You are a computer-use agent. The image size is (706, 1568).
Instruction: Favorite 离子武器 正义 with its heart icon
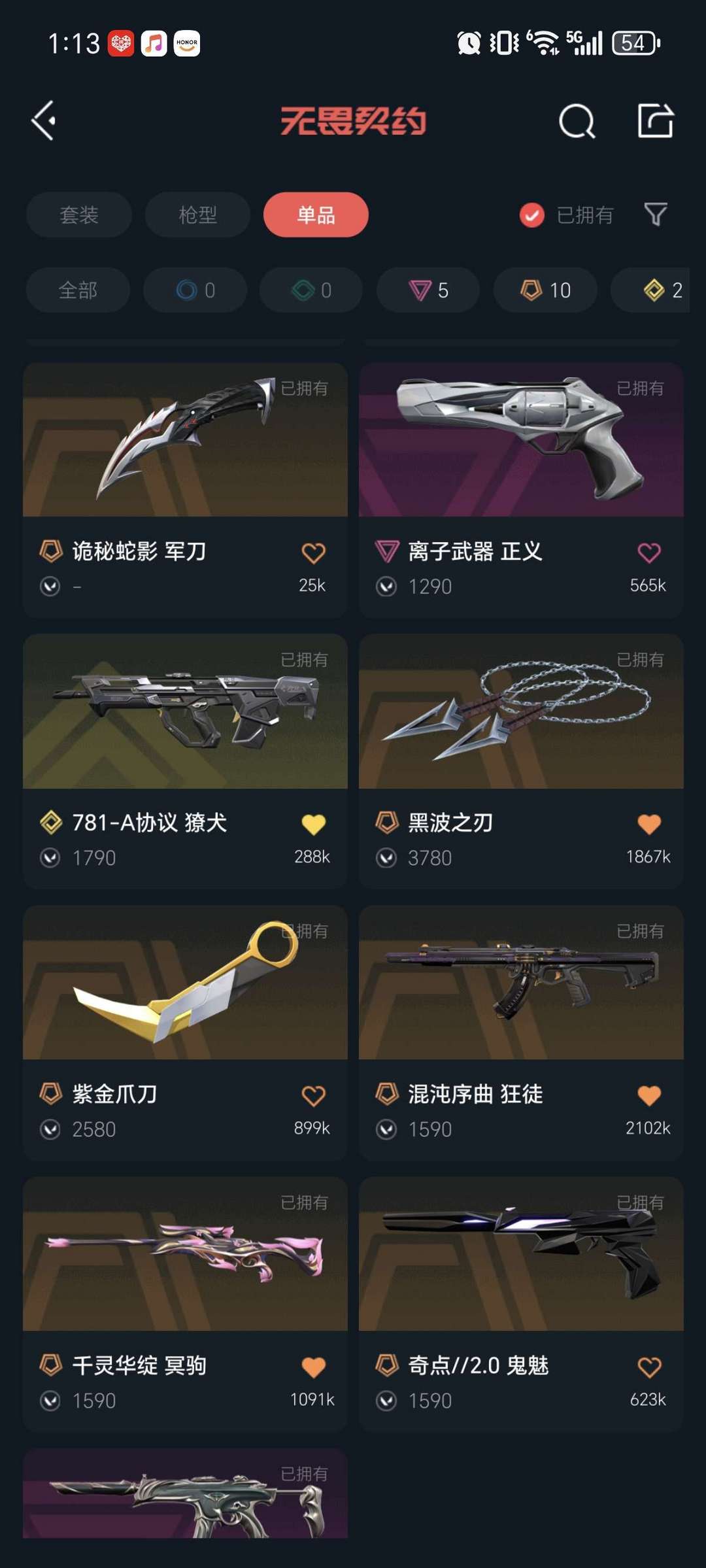coord(652,551)
